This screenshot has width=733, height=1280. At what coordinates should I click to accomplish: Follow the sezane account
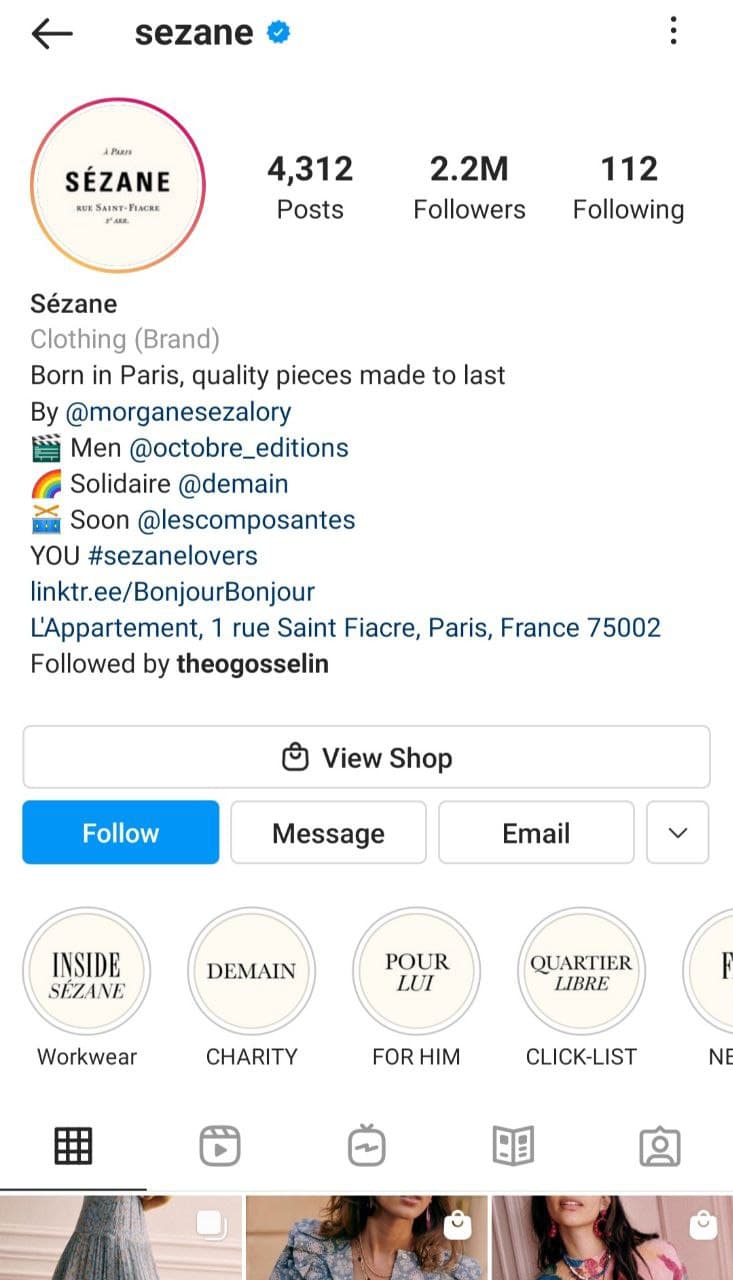[121, 833]
